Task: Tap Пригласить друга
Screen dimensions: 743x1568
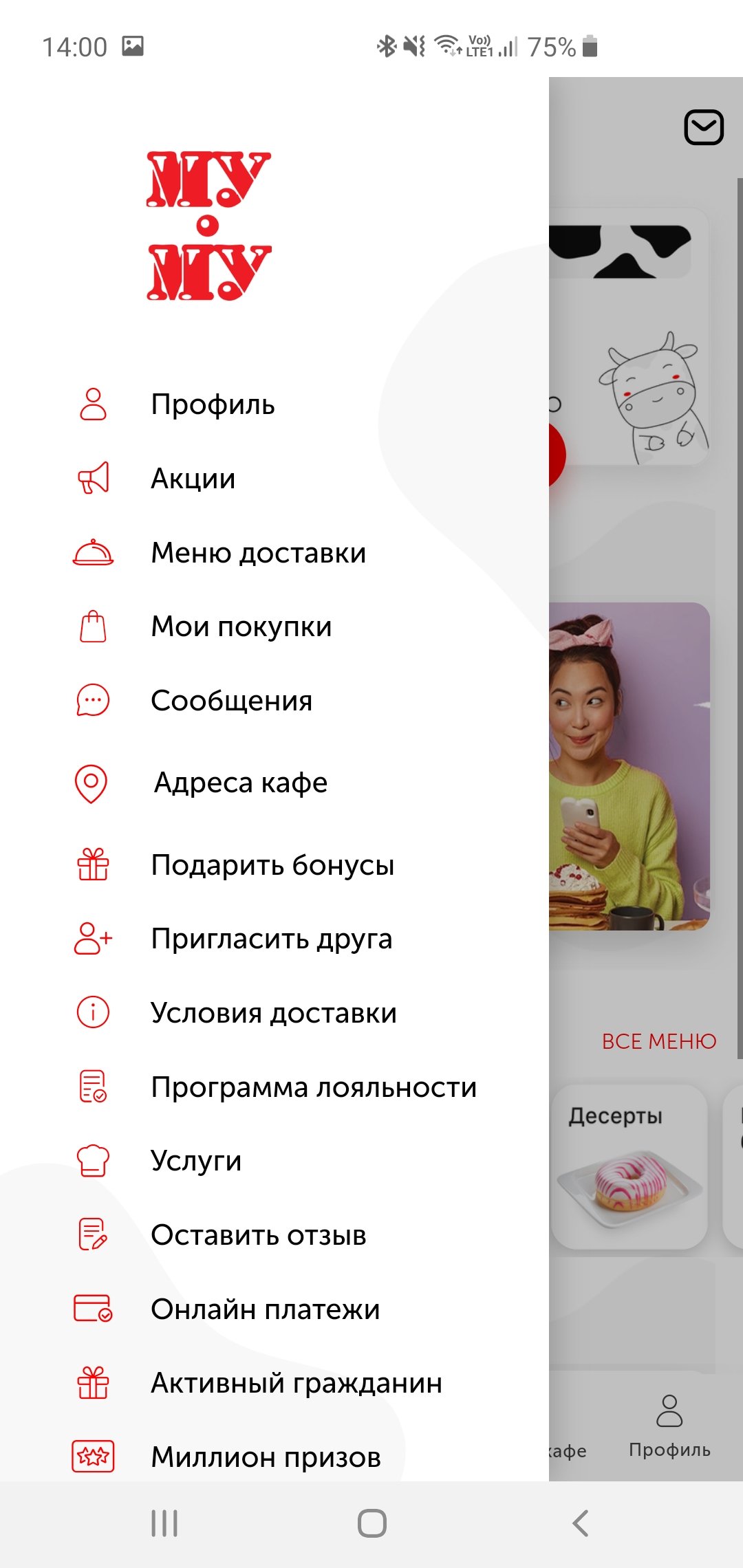Action: click(x=272, y=939)
